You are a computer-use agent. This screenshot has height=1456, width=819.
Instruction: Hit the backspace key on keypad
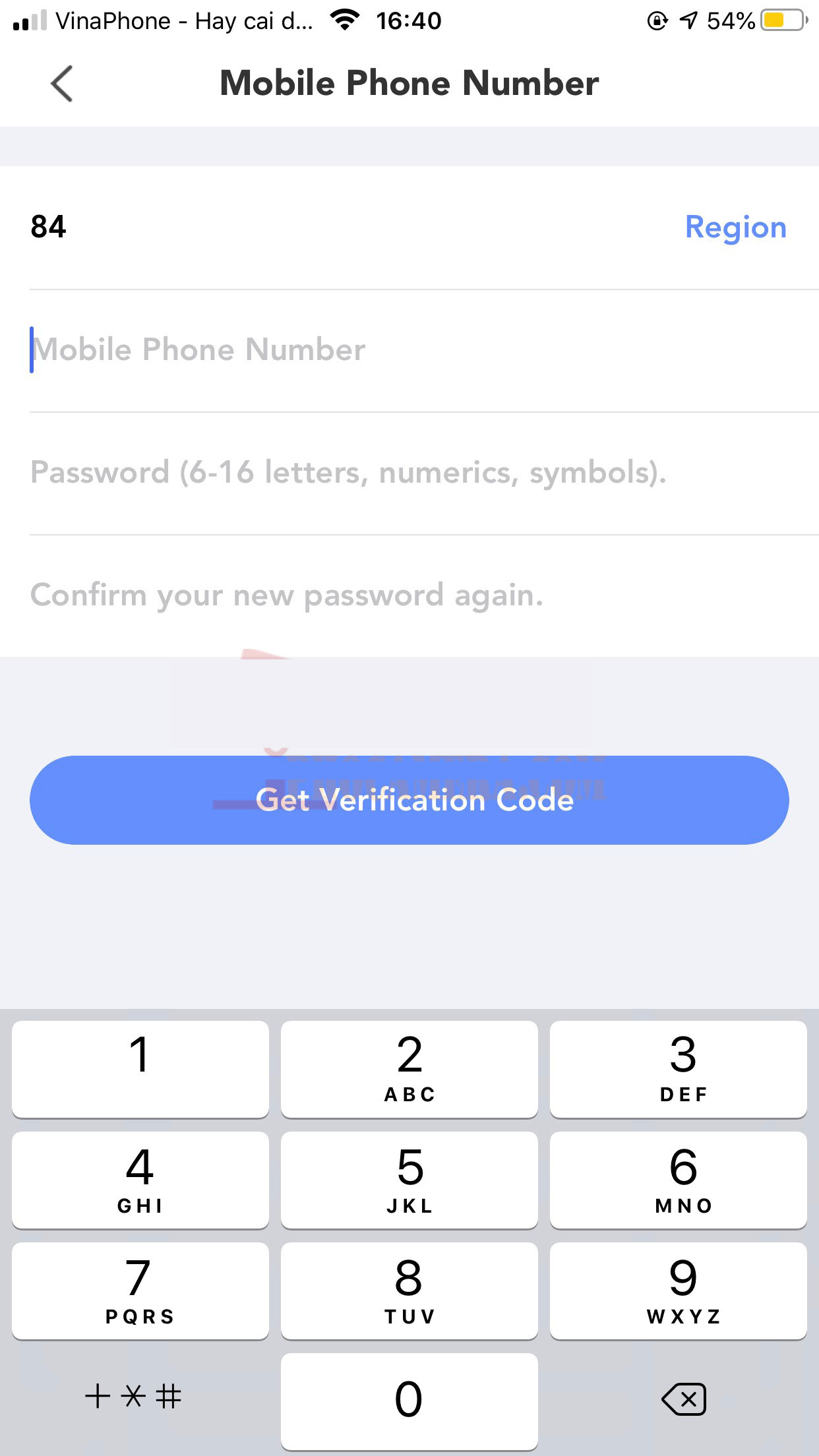[684, 1399]
